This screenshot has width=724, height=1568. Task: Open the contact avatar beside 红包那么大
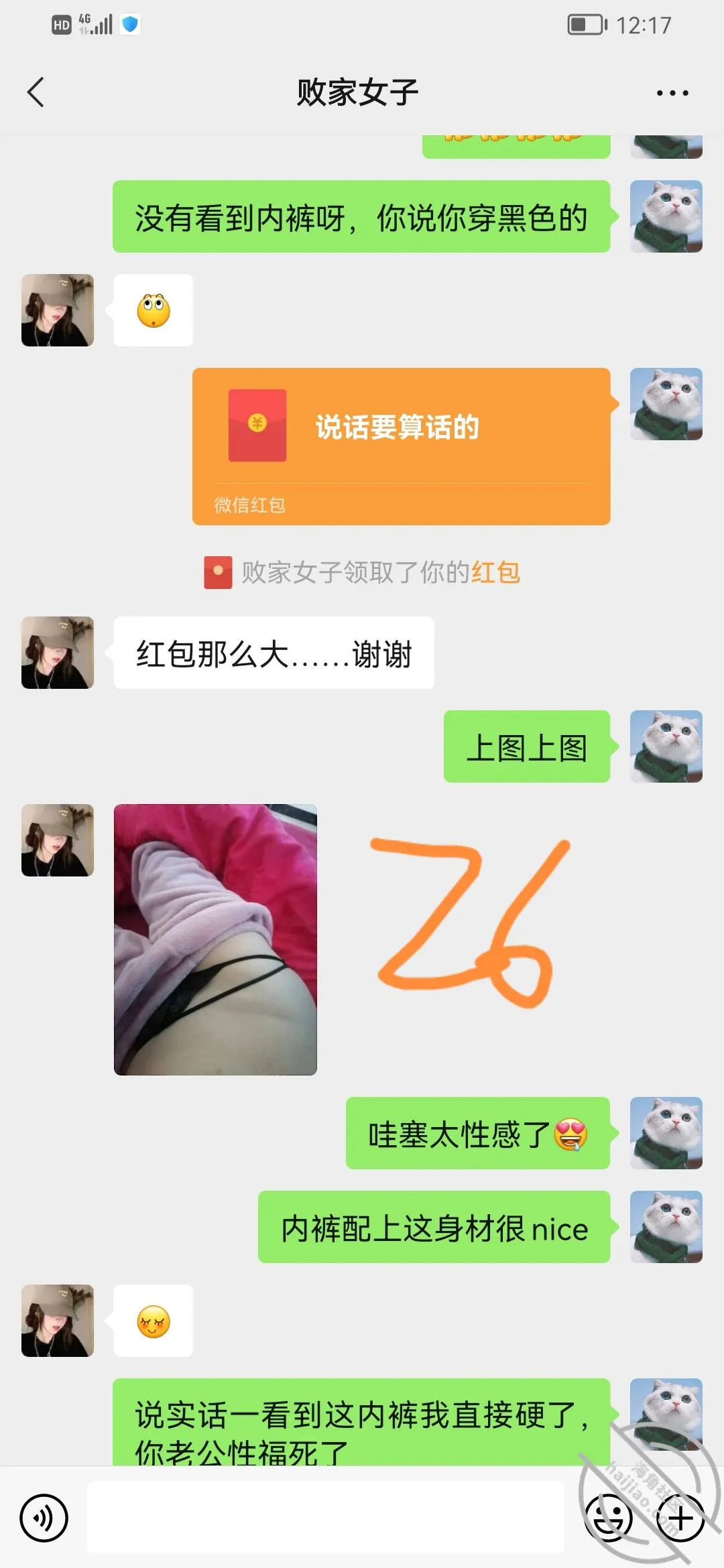point(58,653)
